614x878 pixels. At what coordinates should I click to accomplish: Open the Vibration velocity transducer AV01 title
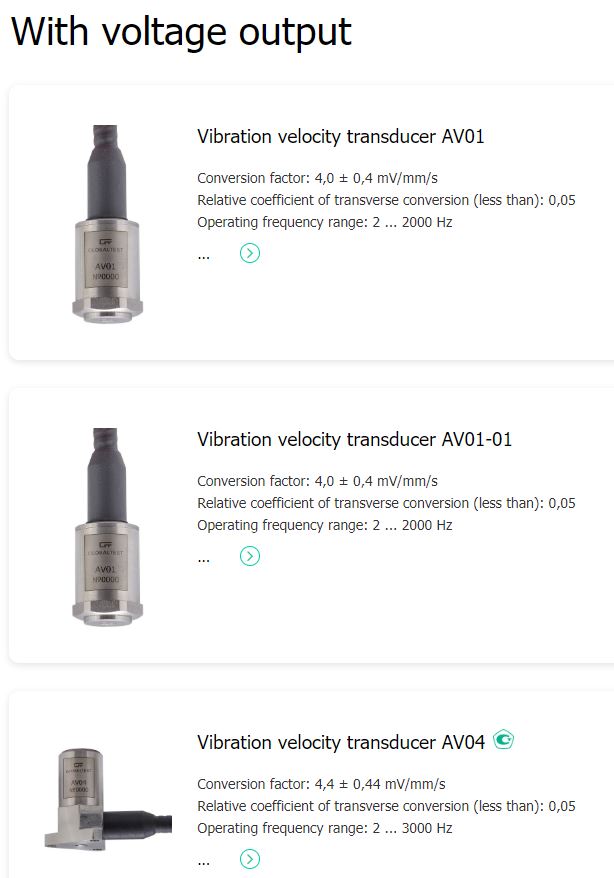coord(340,137)
